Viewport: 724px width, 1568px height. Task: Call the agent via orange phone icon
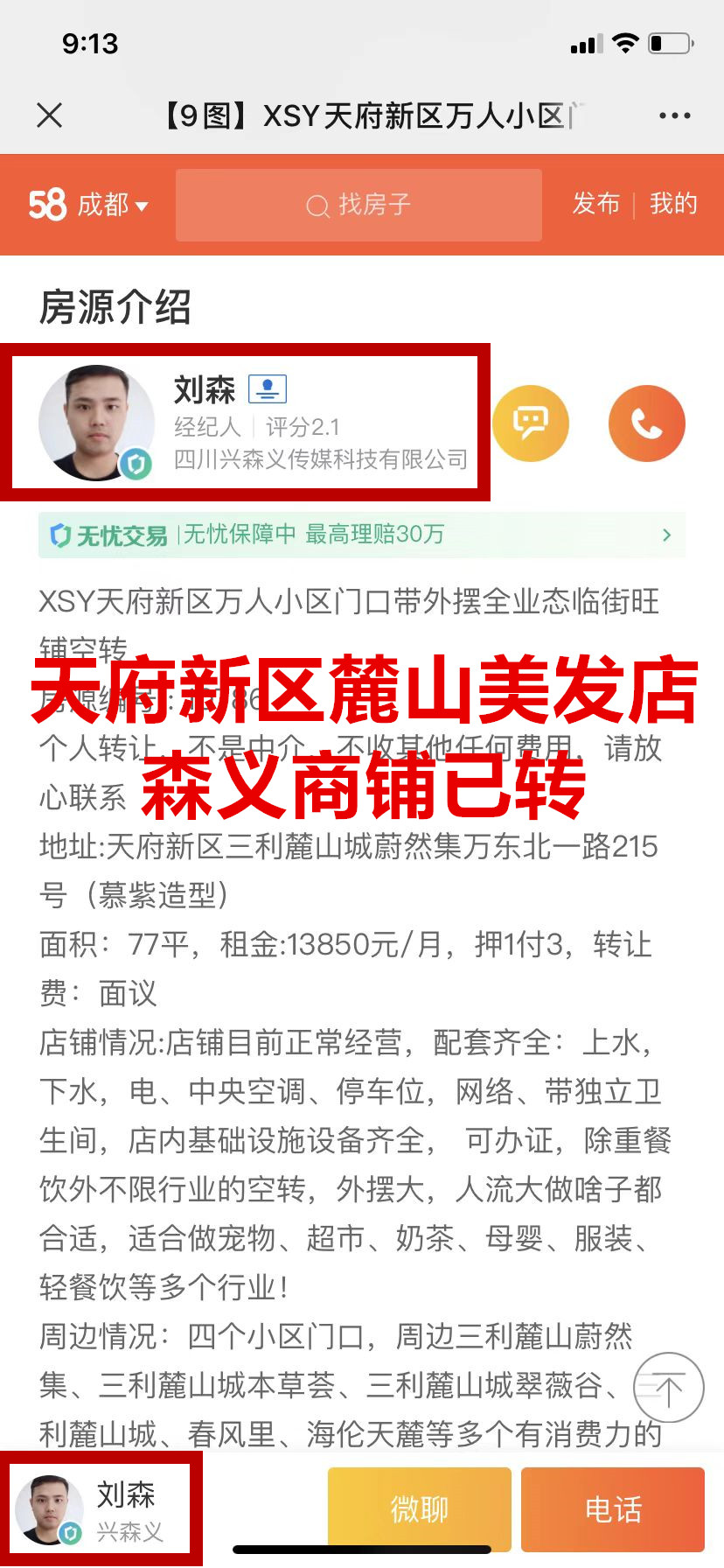[646, 423]
